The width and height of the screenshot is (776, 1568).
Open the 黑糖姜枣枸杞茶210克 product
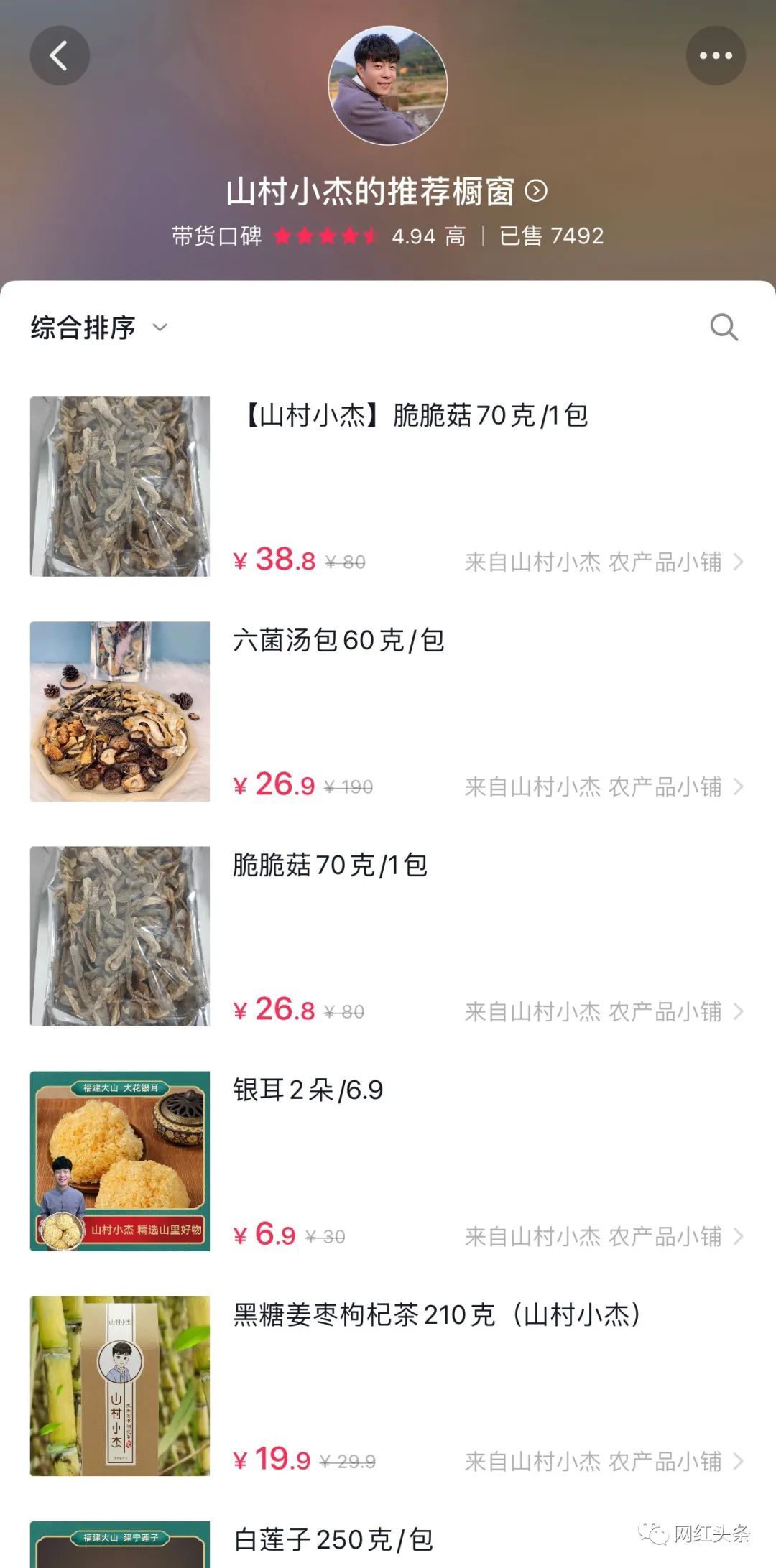436,1314
